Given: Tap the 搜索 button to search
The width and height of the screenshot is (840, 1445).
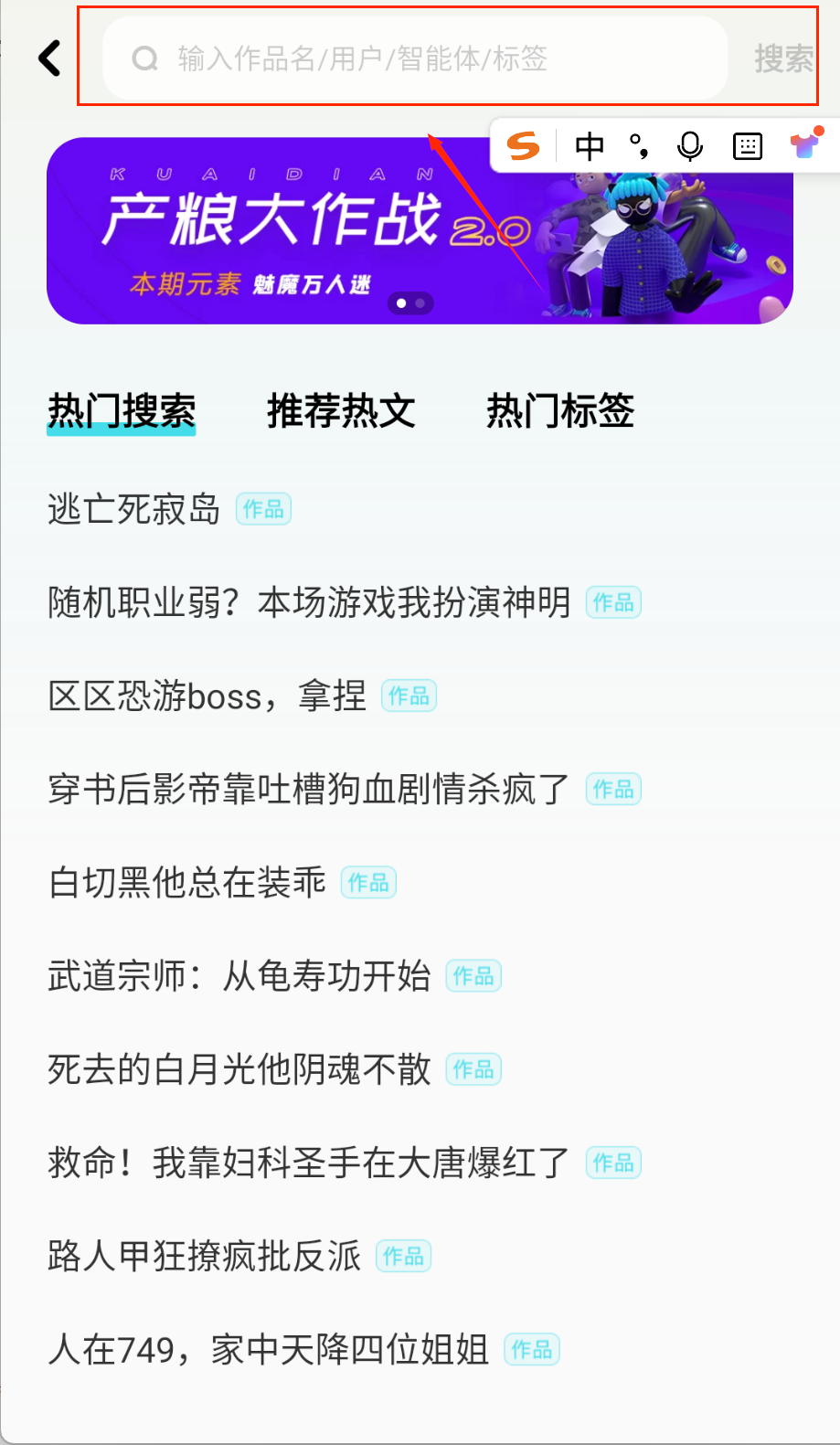Looking at the screenshot, I should (783, 58).
